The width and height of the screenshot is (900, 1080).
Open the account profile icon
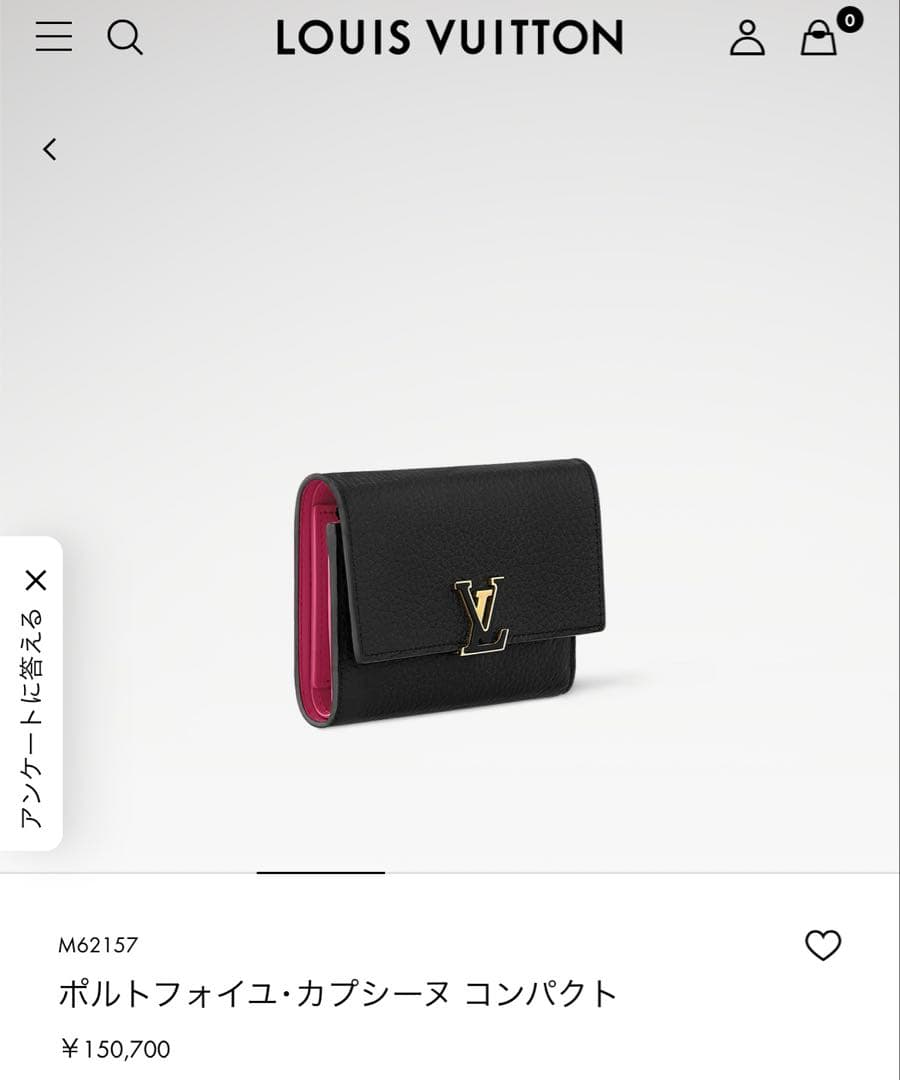(746, 38)
